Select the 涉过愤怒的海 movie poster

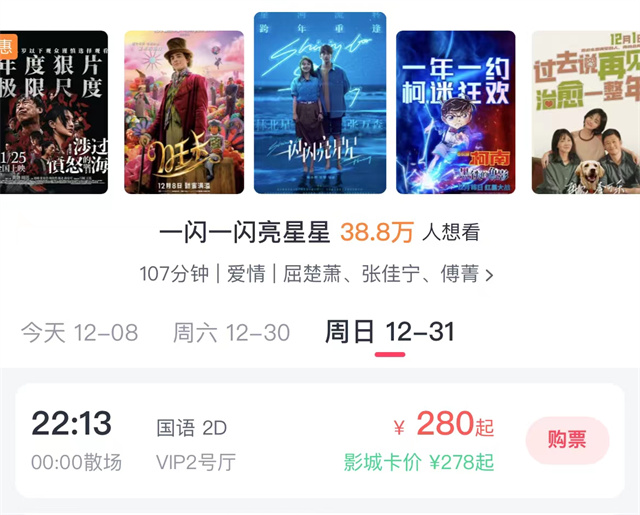pos(54,112)
